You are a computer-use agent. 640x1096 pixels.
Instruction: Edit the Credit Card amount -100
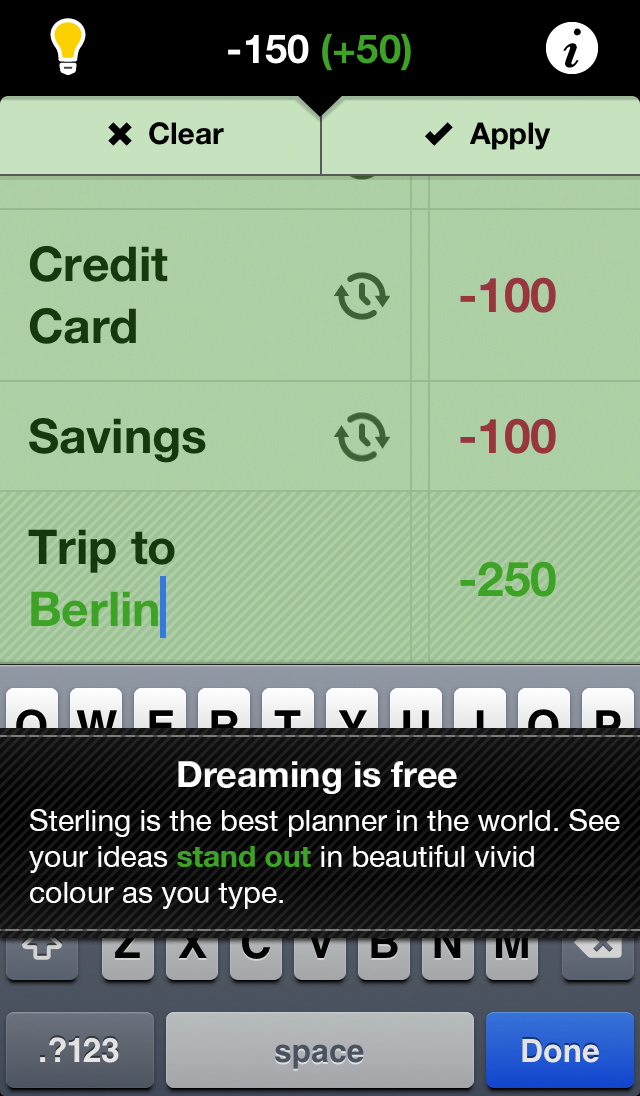[x=507, y=296]
